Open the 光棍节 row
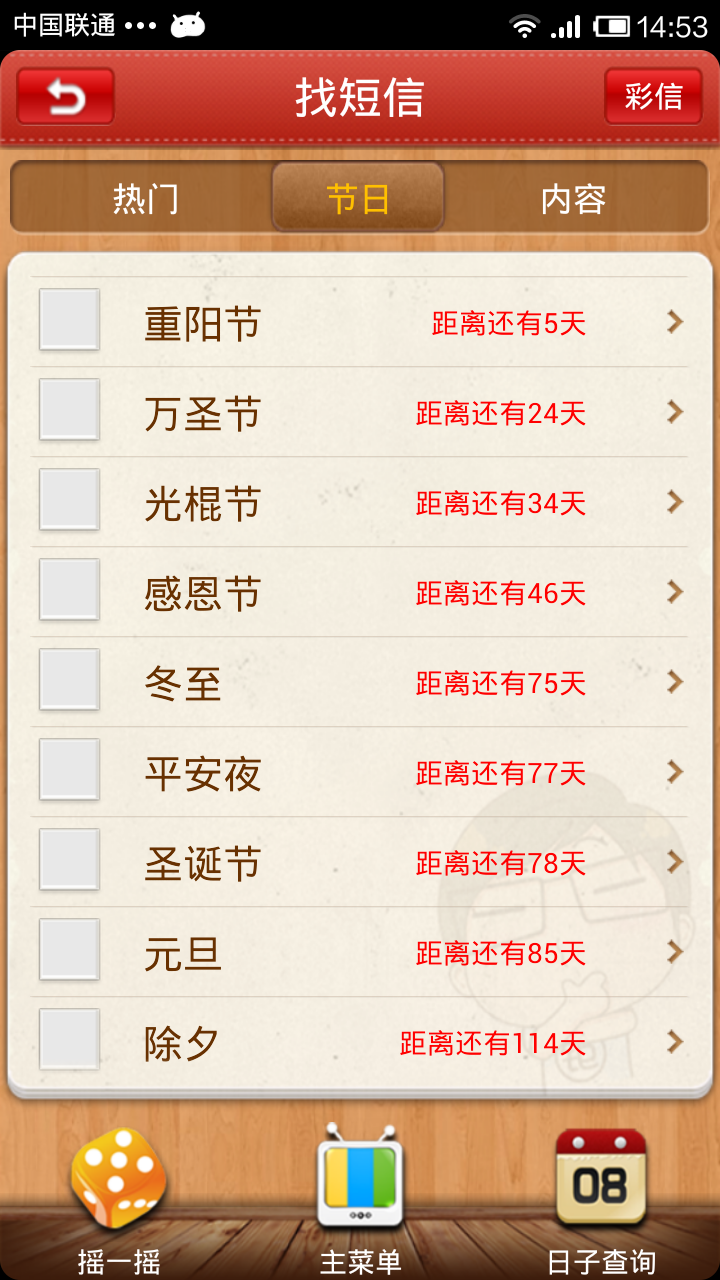This screenshot has width=720, height=1280. [359, 502]
